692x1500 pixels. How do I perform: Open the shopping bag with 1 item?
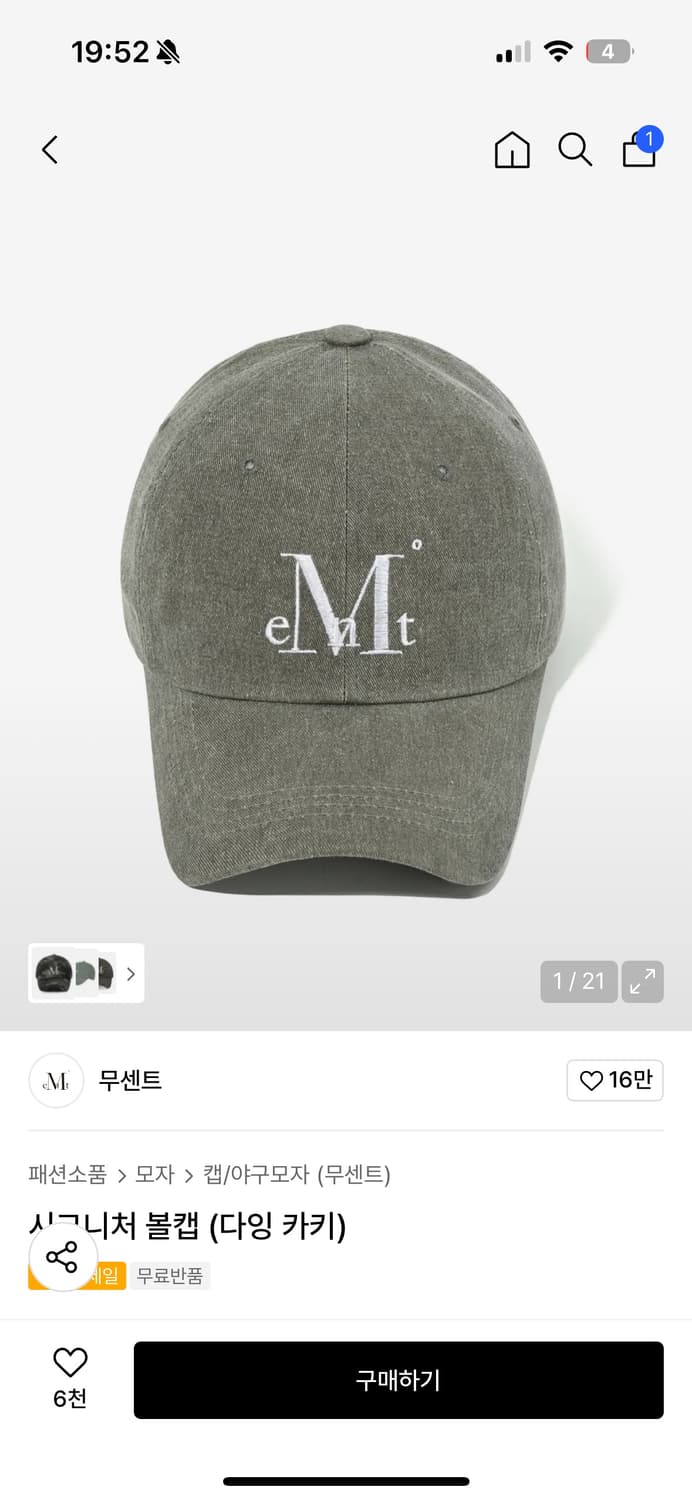click(x=640, y=149)
